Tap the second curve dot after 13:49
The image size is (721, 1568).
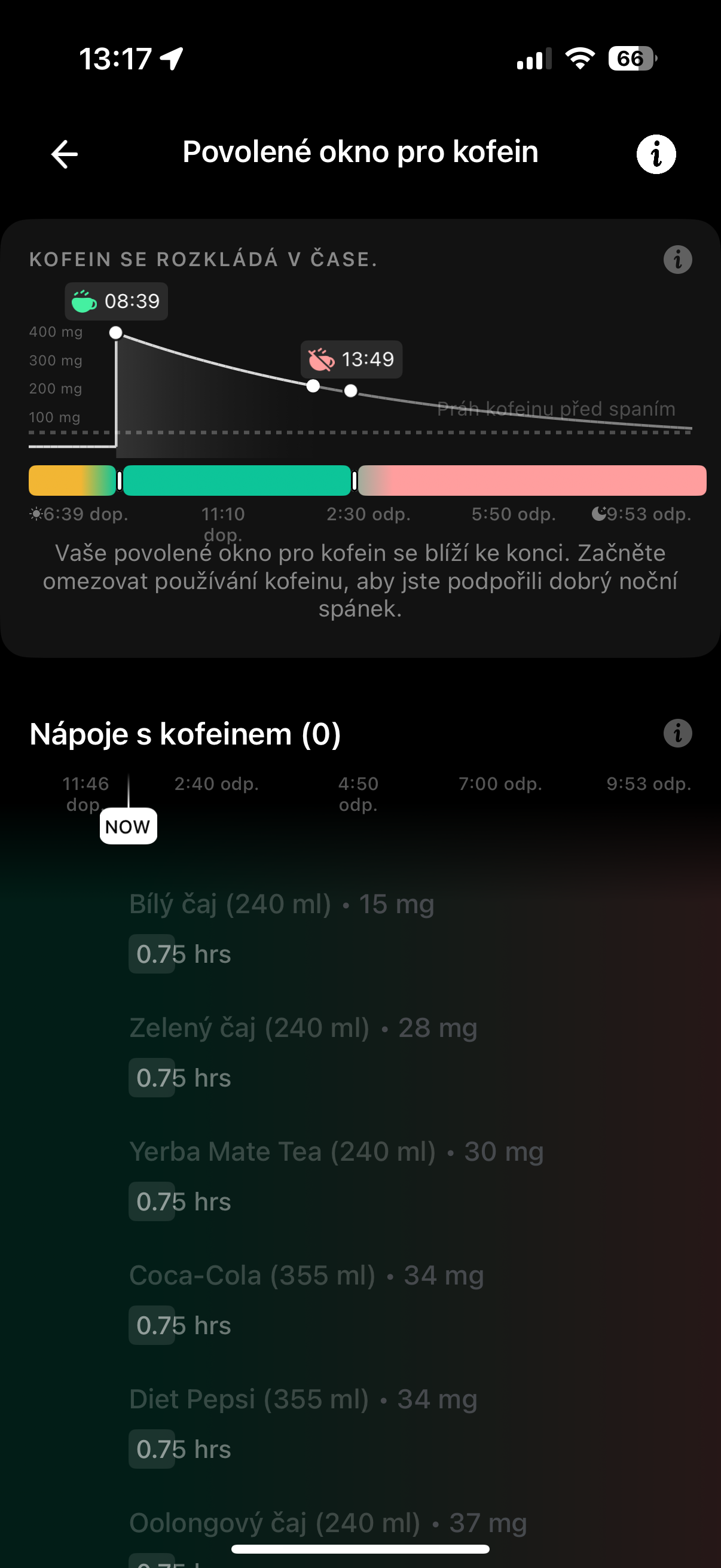tap(351, 390)
